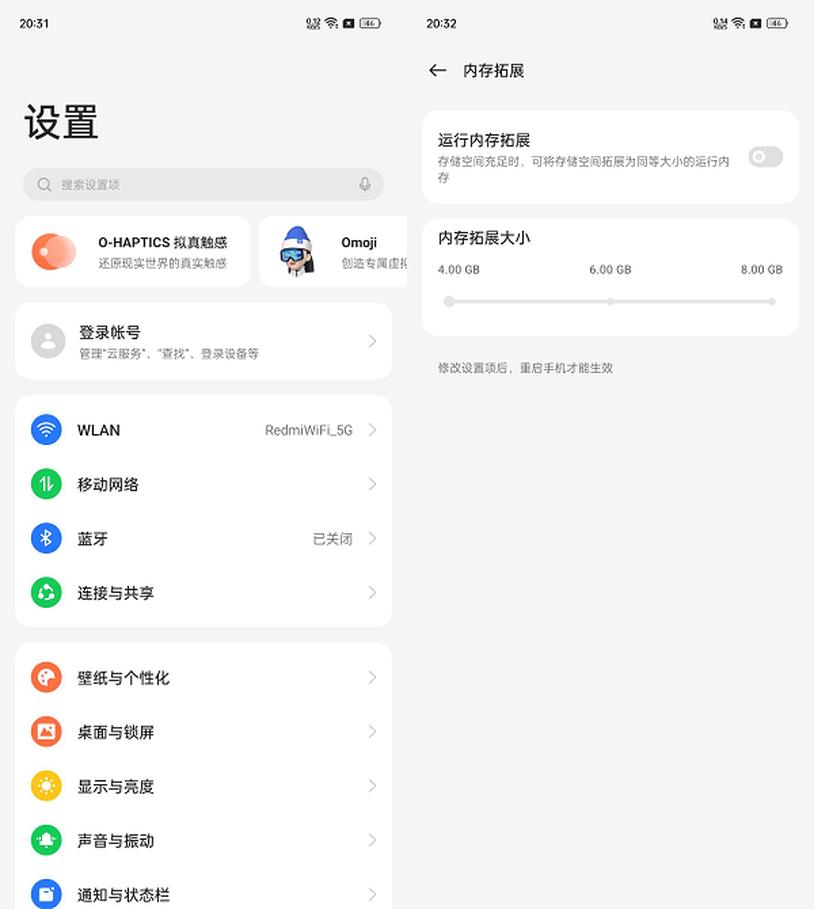Tap the voice search microphone icon
The image size is (814, 909).
coord(365,184)
